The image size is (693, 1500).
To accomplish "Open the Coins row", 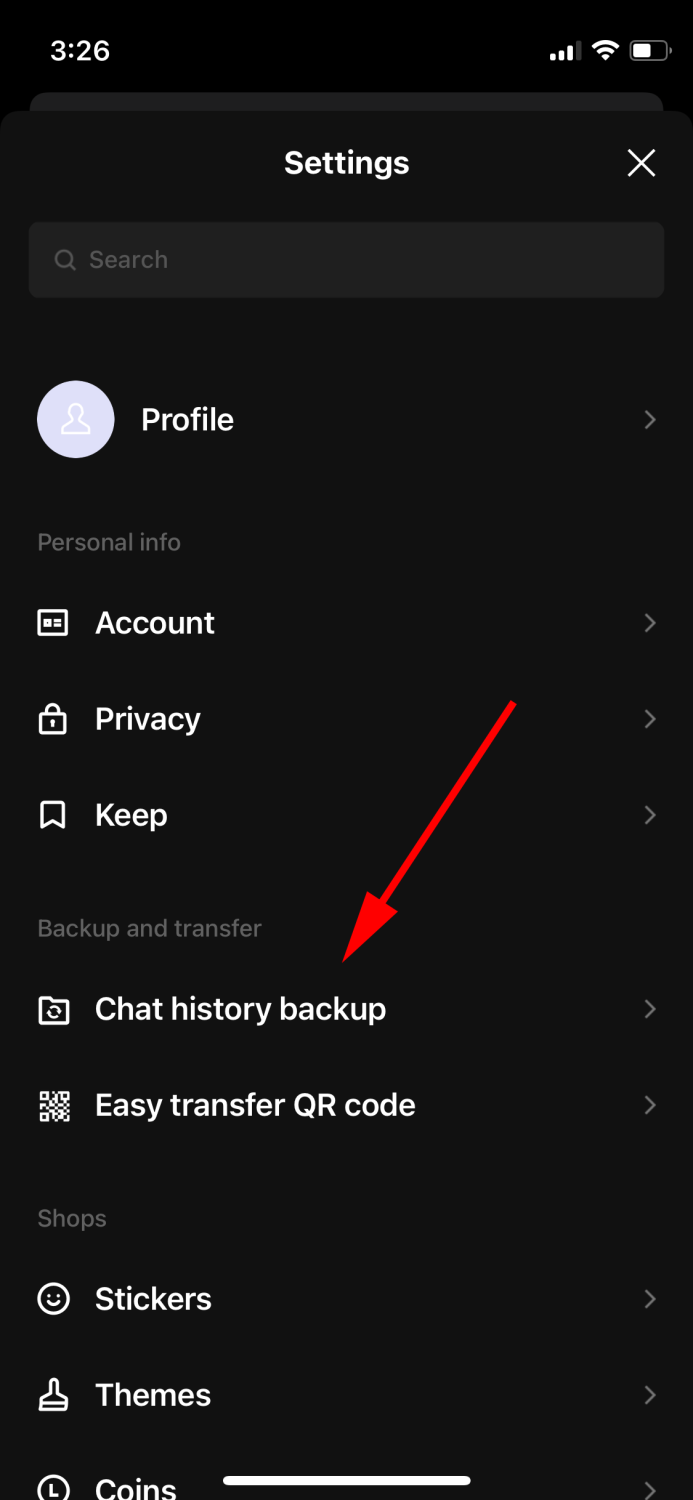I will click(136, 1487).
